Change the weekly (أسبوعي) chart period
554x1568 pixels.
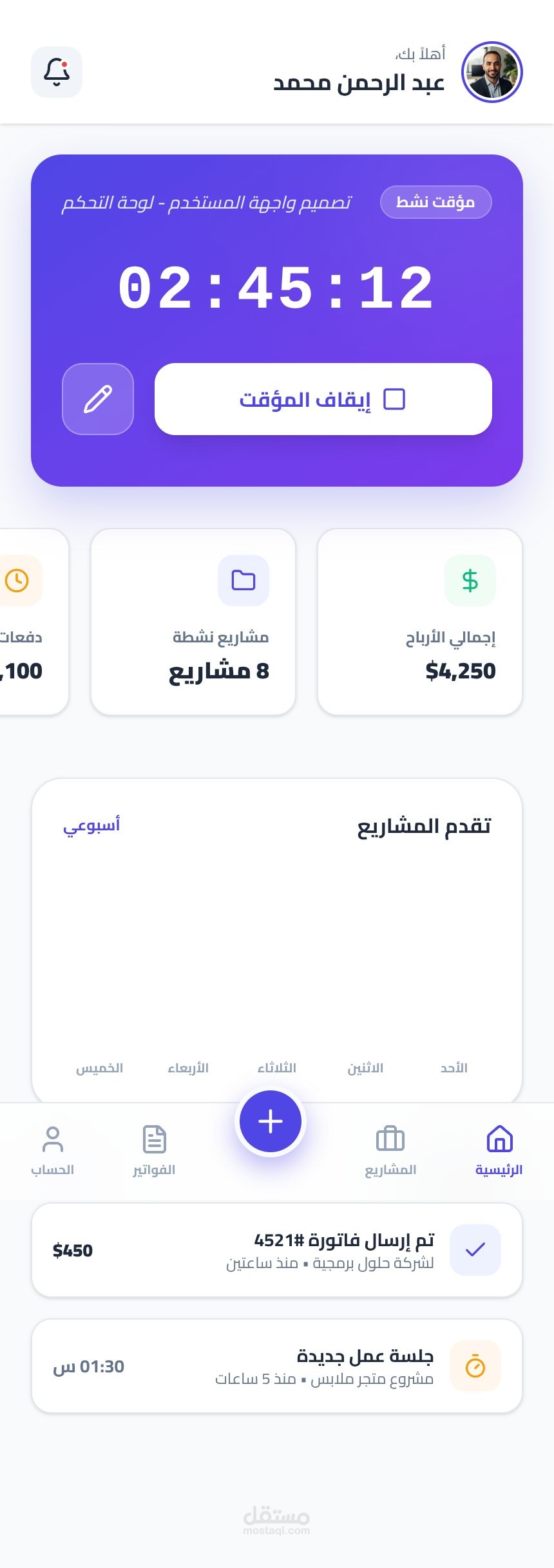(91, 825)
